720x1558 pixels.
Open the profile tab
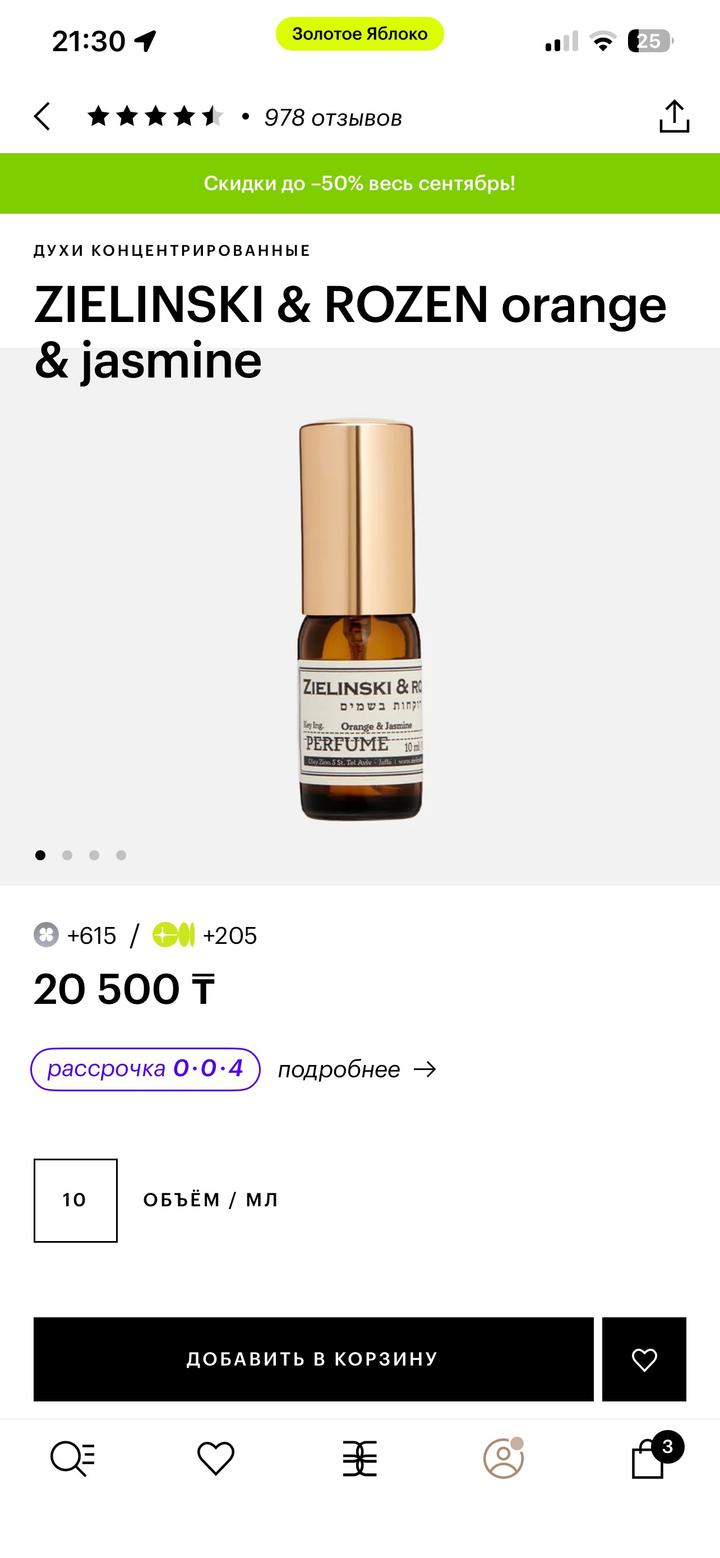pyautogui.click(x=504, y=1457)
